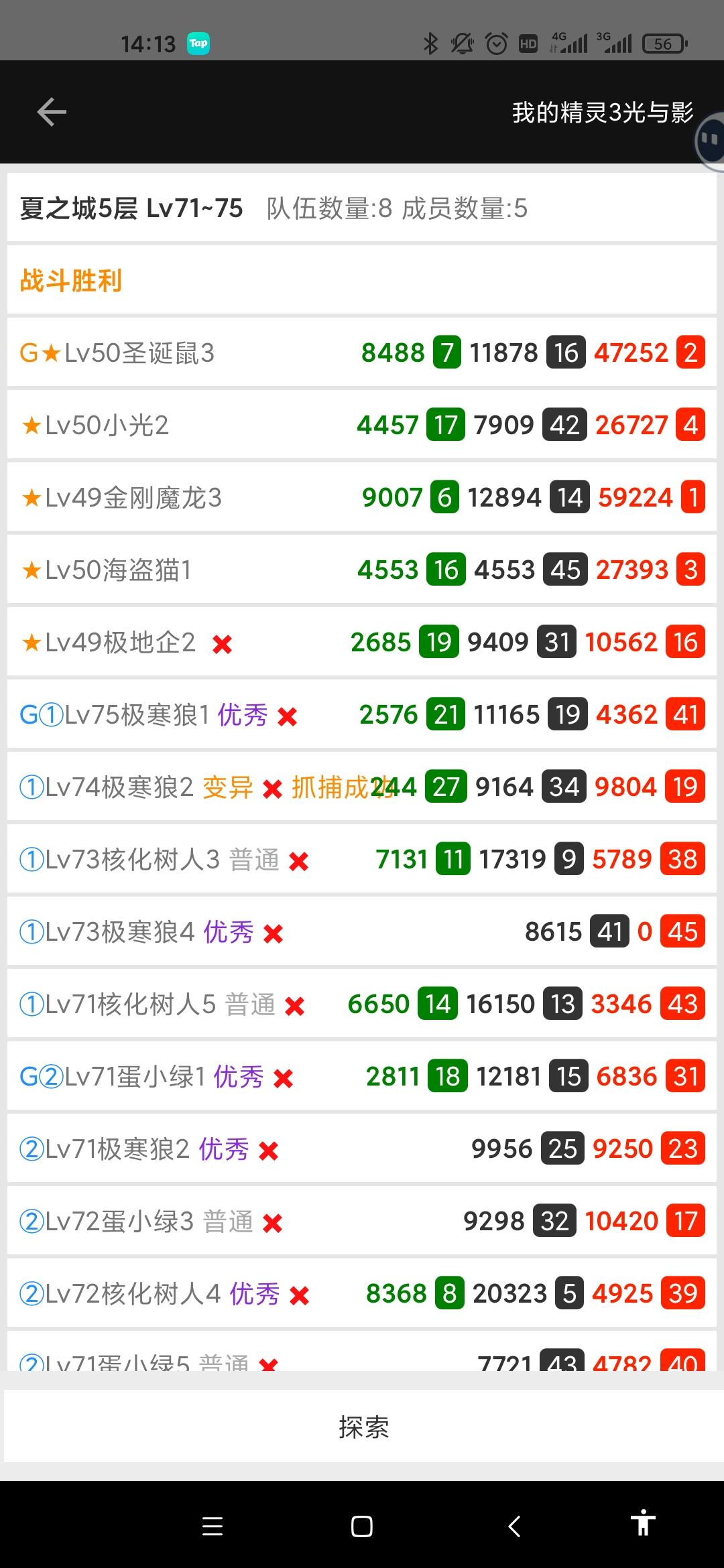Tap the green badge 7 beside 圣诞鼠3
Image resolution: width=724 pixels, height=1568 pixels.
coord(448,352)
